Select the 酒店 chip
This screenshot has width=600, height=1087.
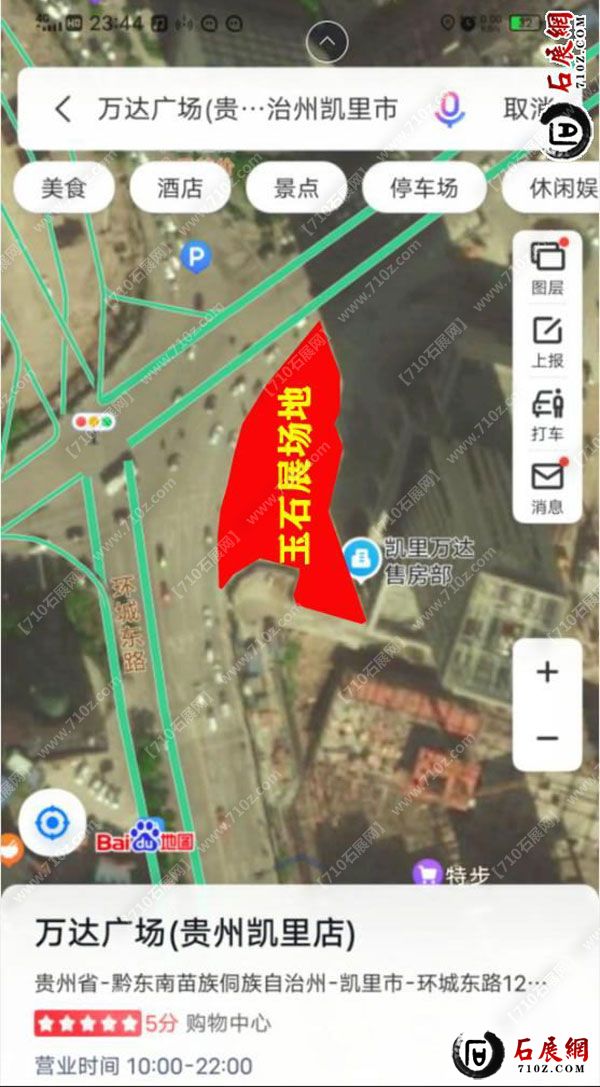[x=180, y=188]
